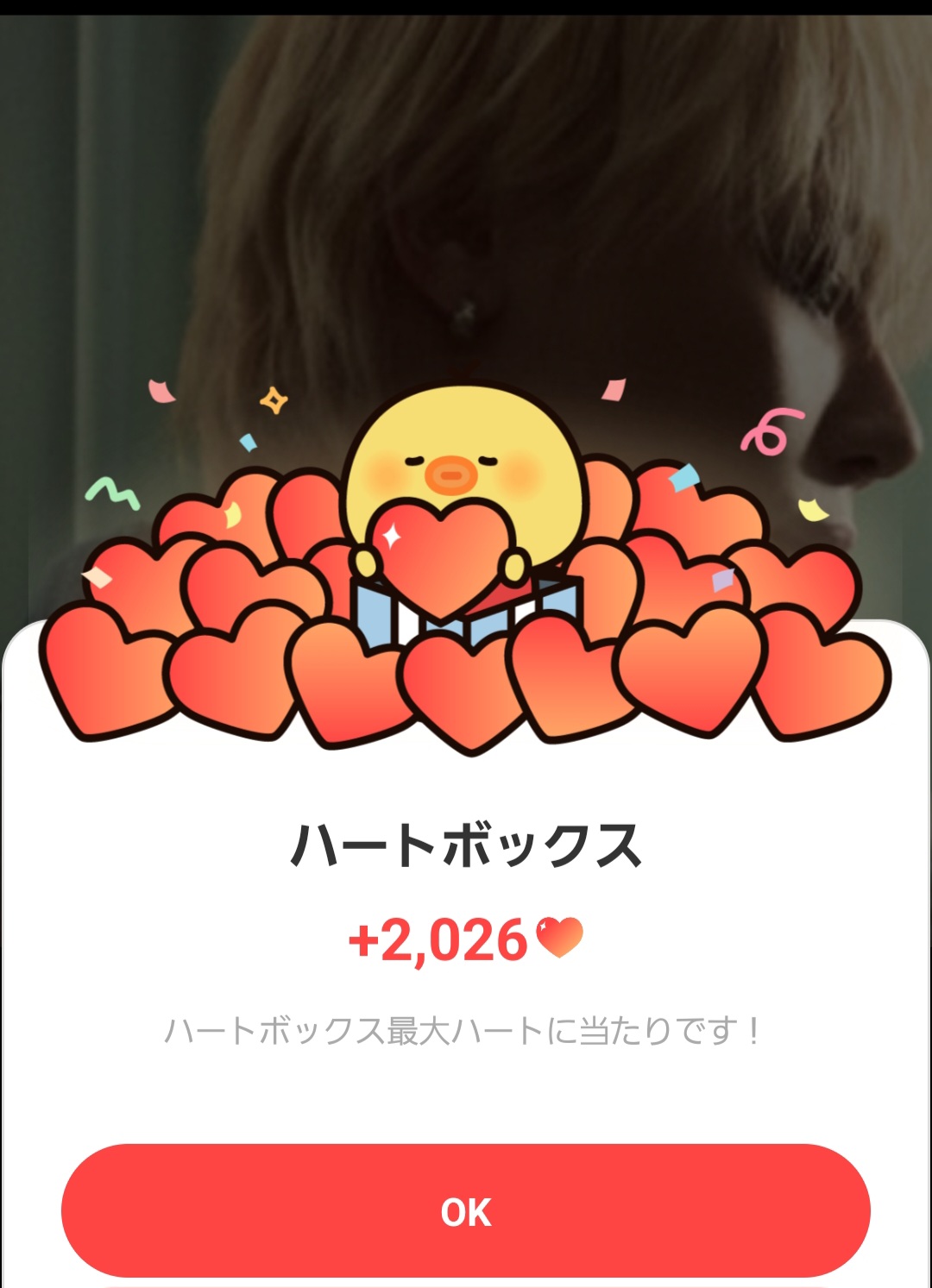
Task: Confirm the heart box reward with OK
Action: [465, 1210]
